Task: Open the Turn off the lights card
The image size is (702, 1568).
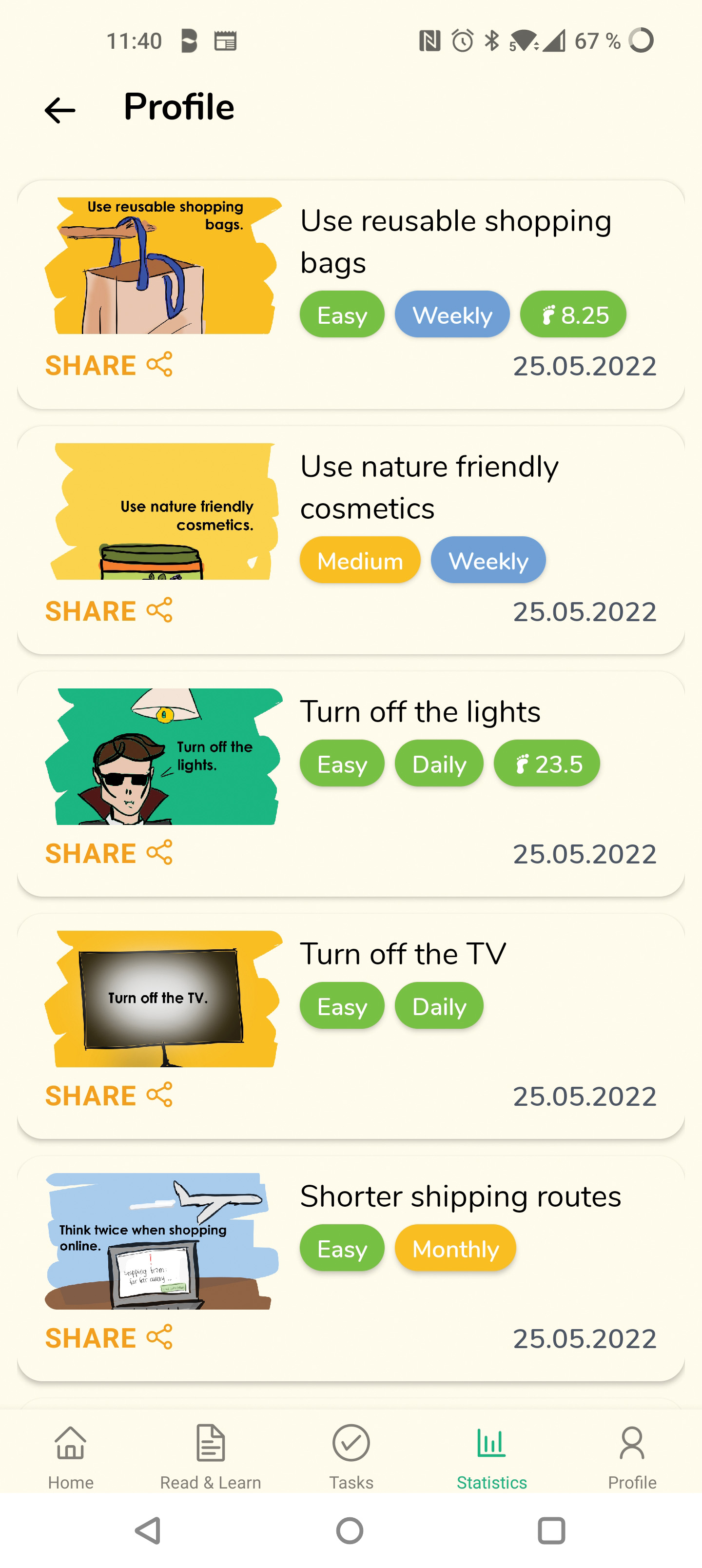Action: (x=420, y=711)
